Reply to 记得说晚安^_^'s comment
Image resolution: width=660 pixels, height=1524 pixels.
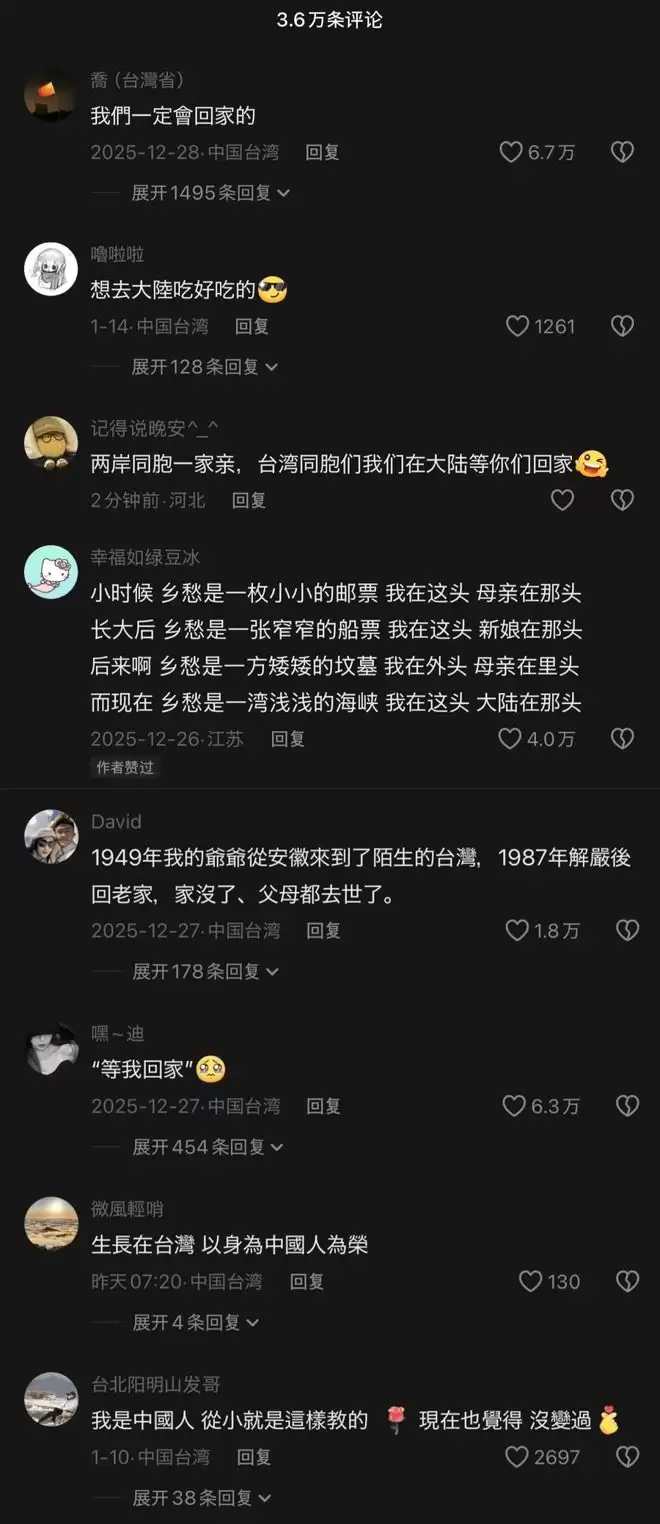[x=249, y=500]
